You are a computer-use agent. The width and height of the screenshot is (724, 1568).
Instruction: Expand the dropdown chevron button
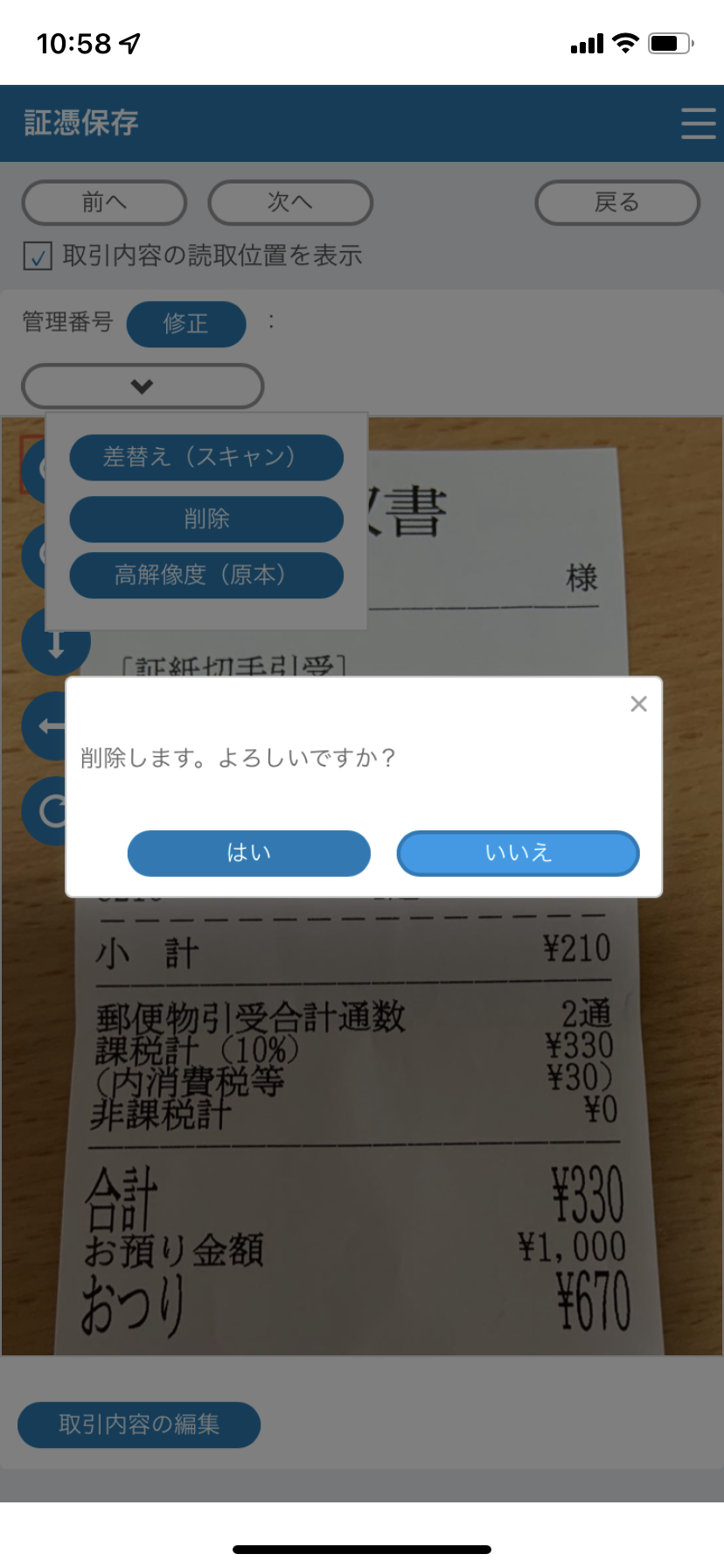click(x=143, y=386)
